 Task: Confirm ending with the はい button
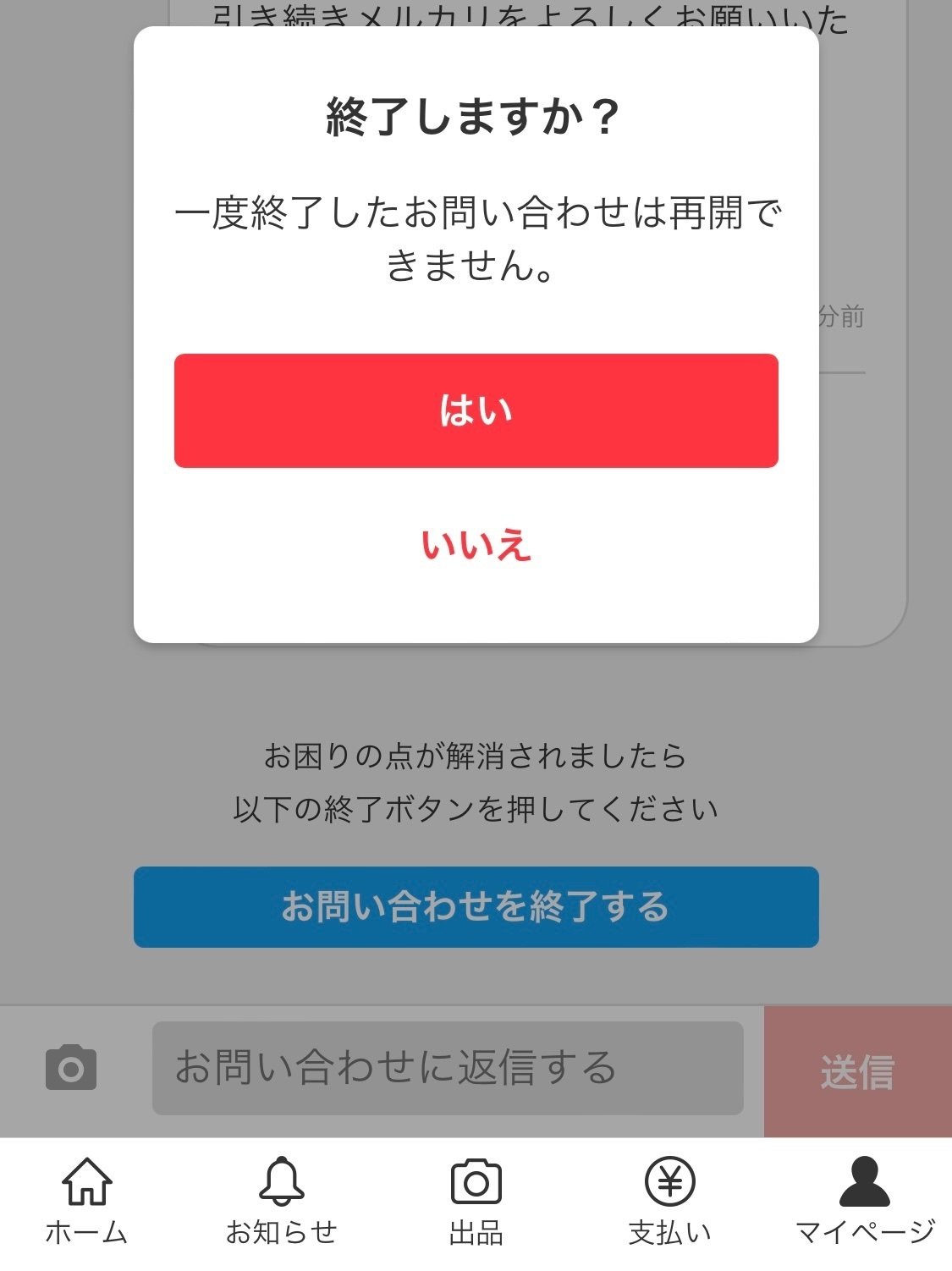coord(476,410)
